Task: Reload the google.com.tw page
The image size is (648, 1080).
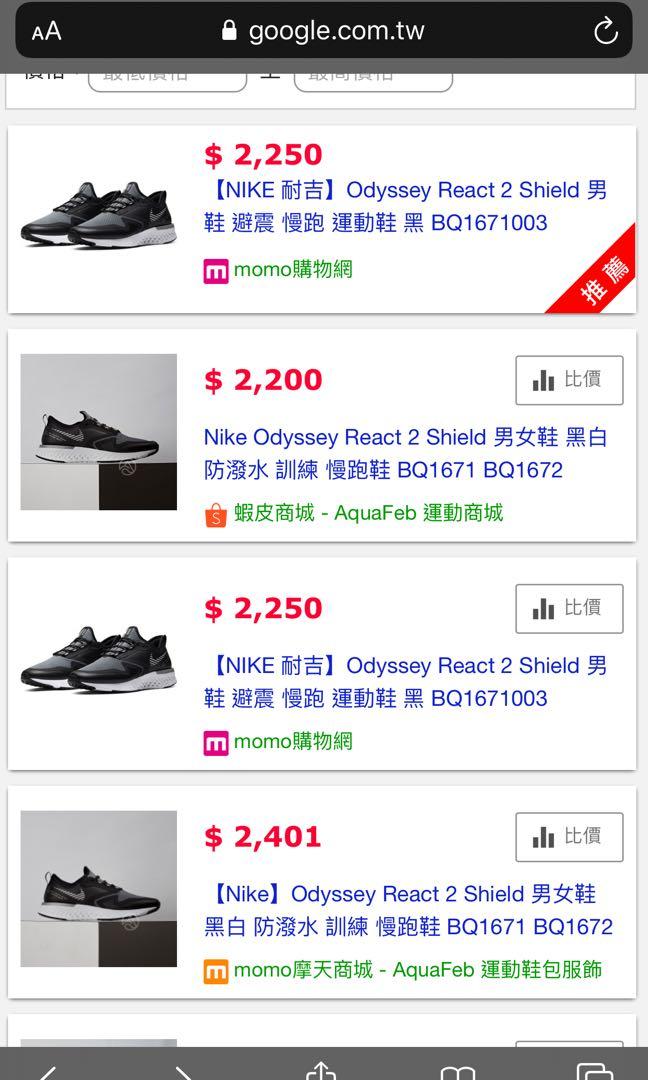Action: (606, 32)
